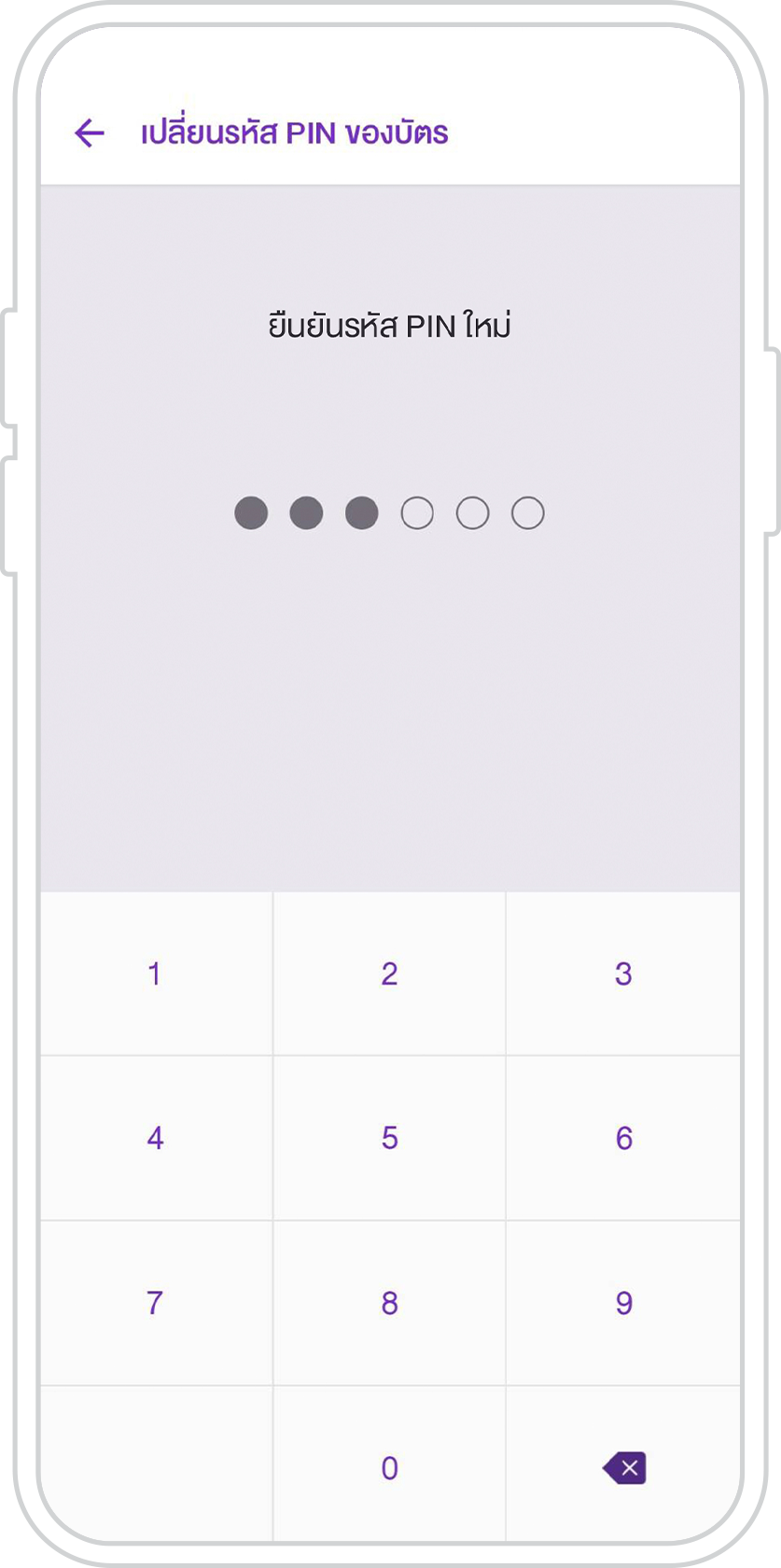This screenshot has width=781, height=1568.
Task: Key in digit 3
Action: pyautogui.click(x=623, y=973)
